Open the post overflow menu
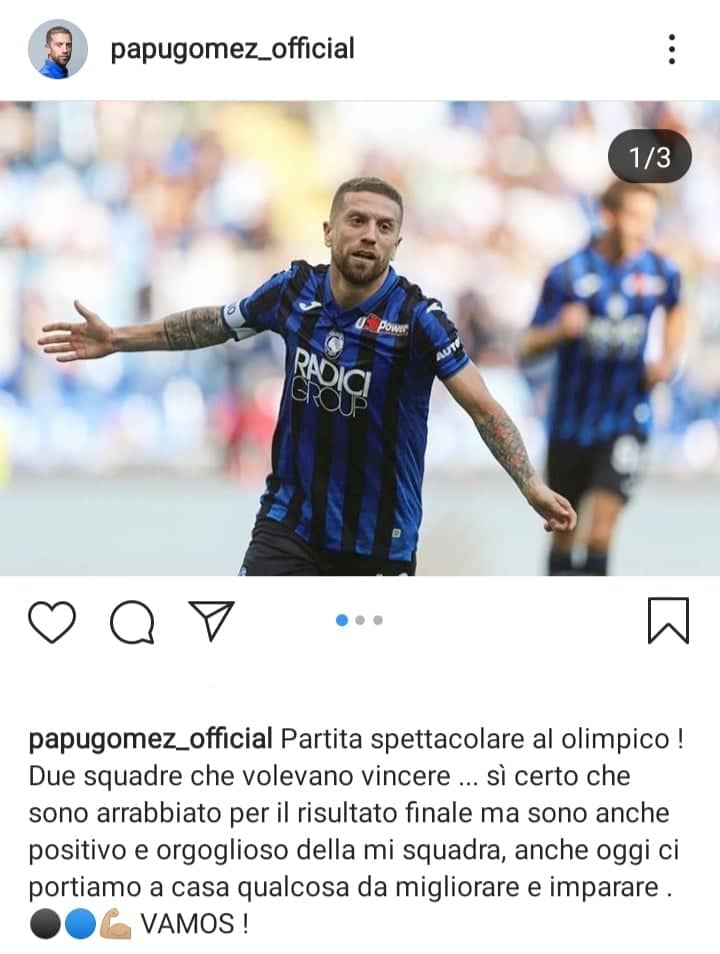This screenshot has height=954, width=720. click(671, 49)
